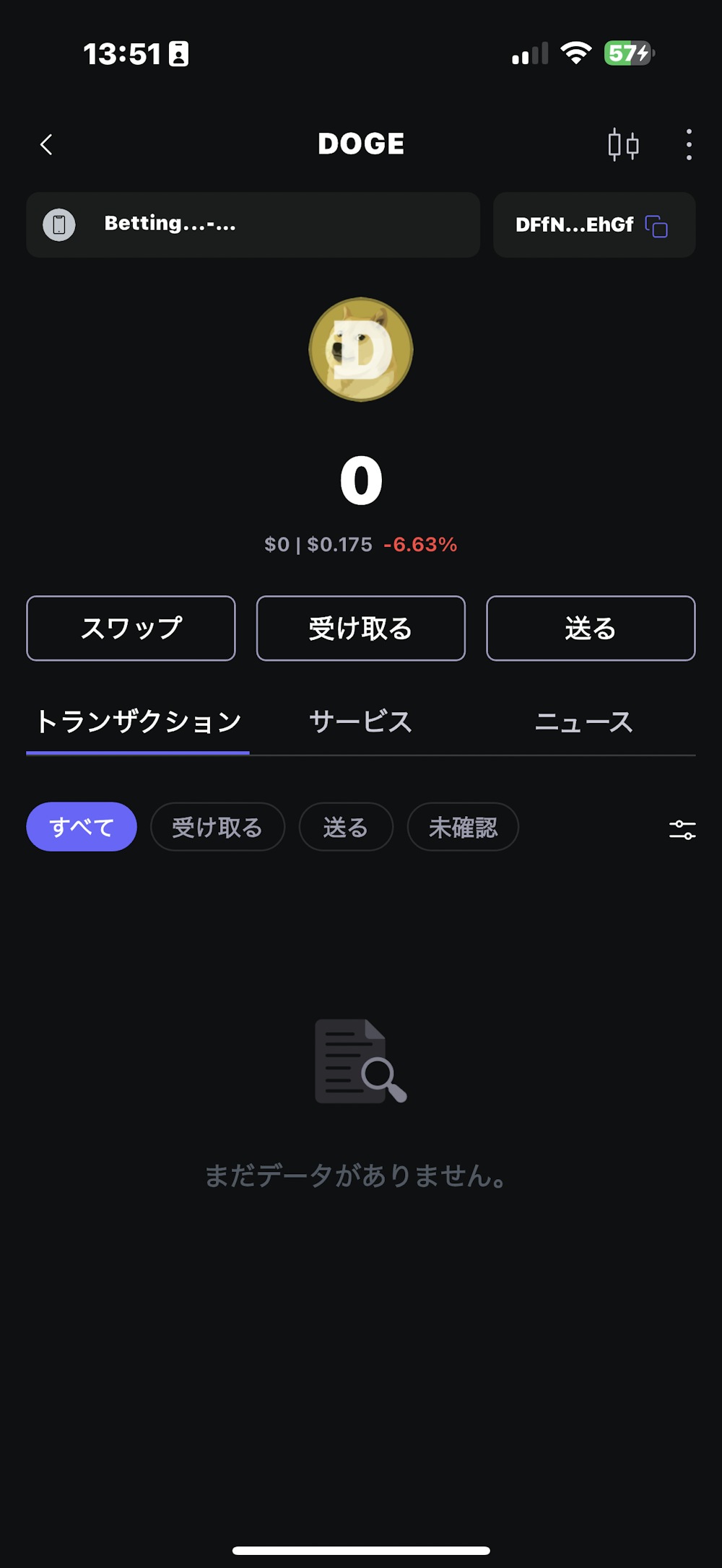Select the すべて filter chip

coord(81,827)
